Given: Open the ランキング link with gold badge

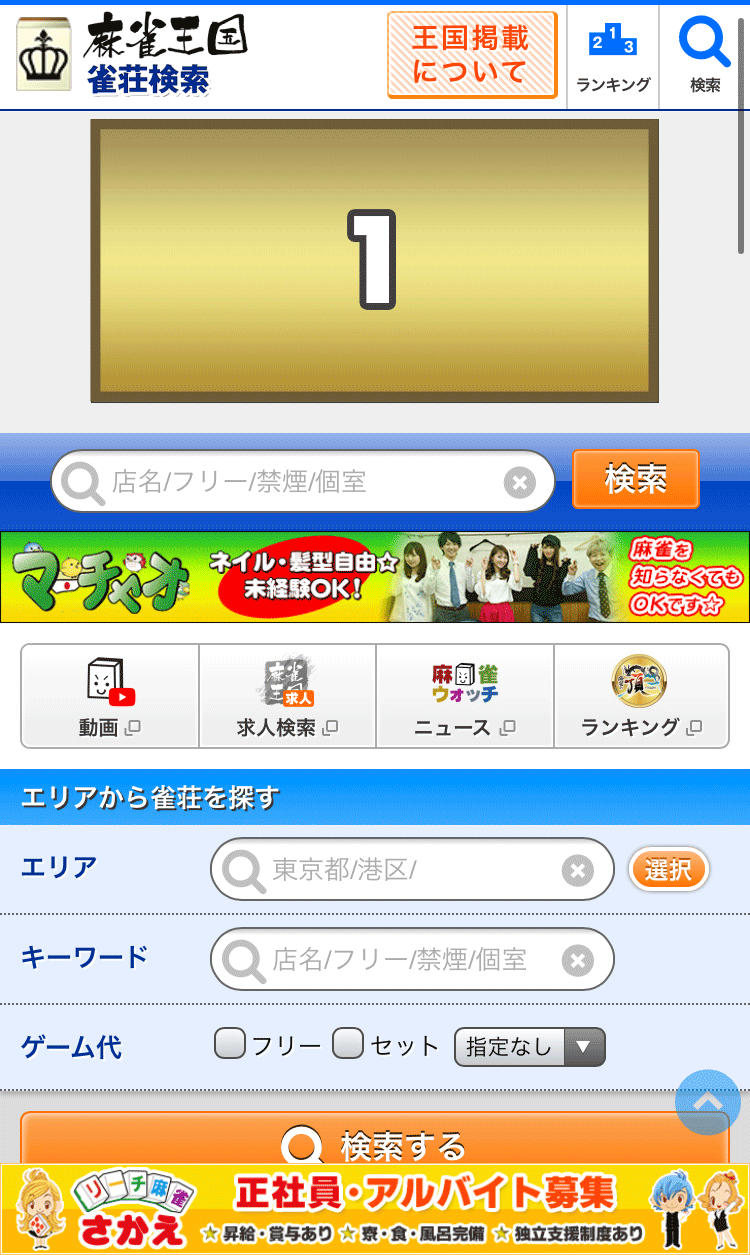Looking at the screenshot, I should (x=640, y=696).
